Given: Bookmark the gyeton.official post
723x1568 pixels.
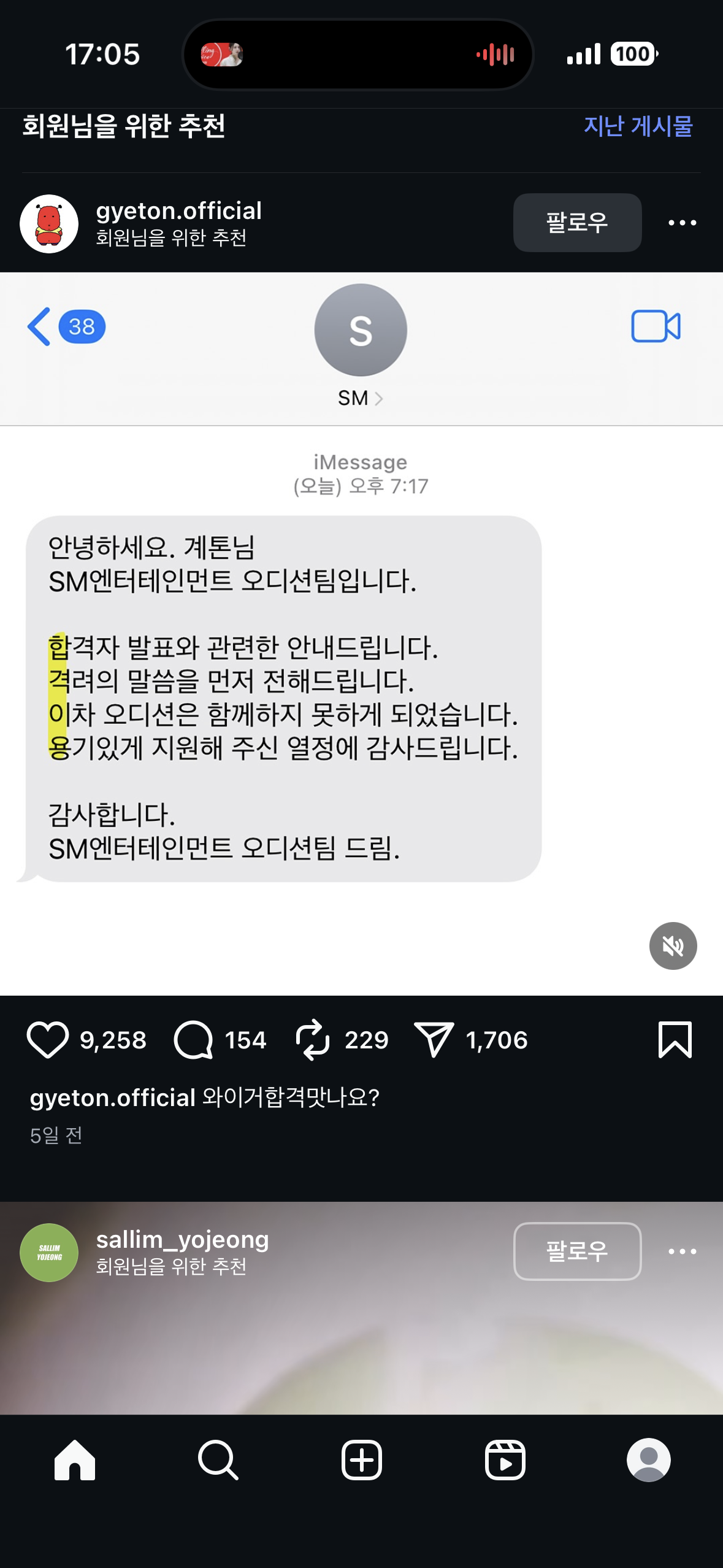Looking at the screenshot, I should (675, 1040).
